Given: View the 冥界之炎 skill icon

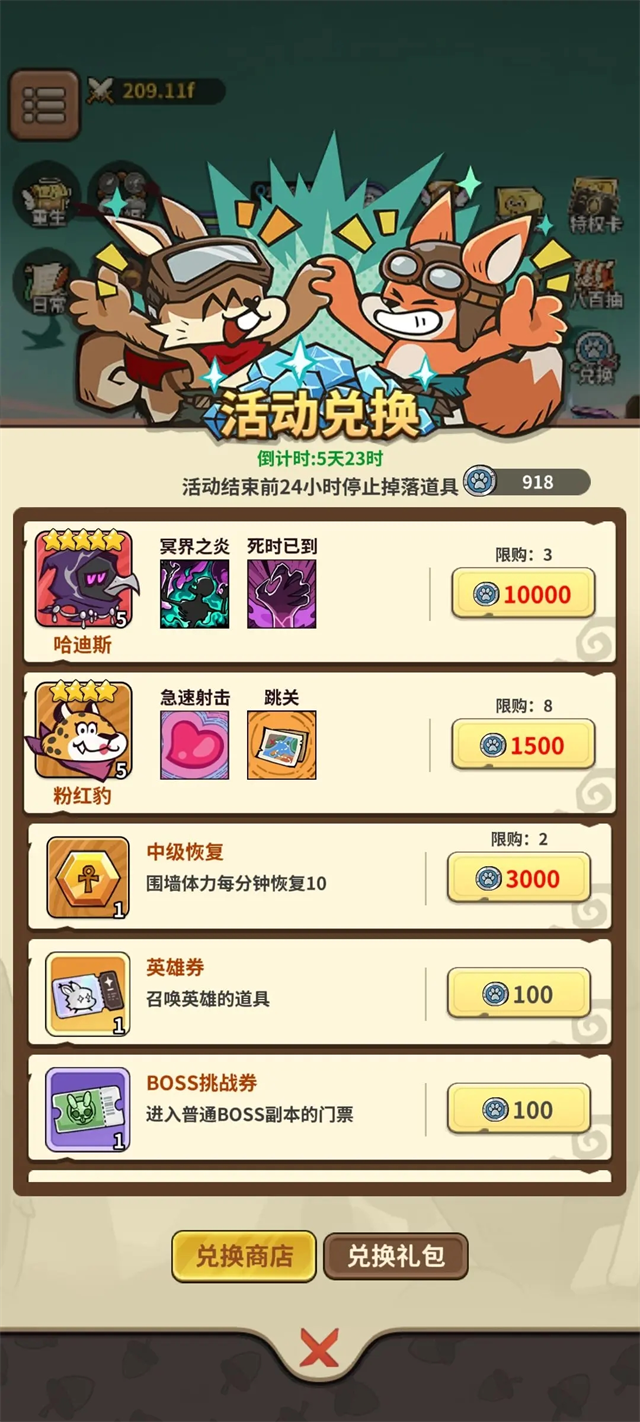Looking at the screenshot, I should pos(195,593).
